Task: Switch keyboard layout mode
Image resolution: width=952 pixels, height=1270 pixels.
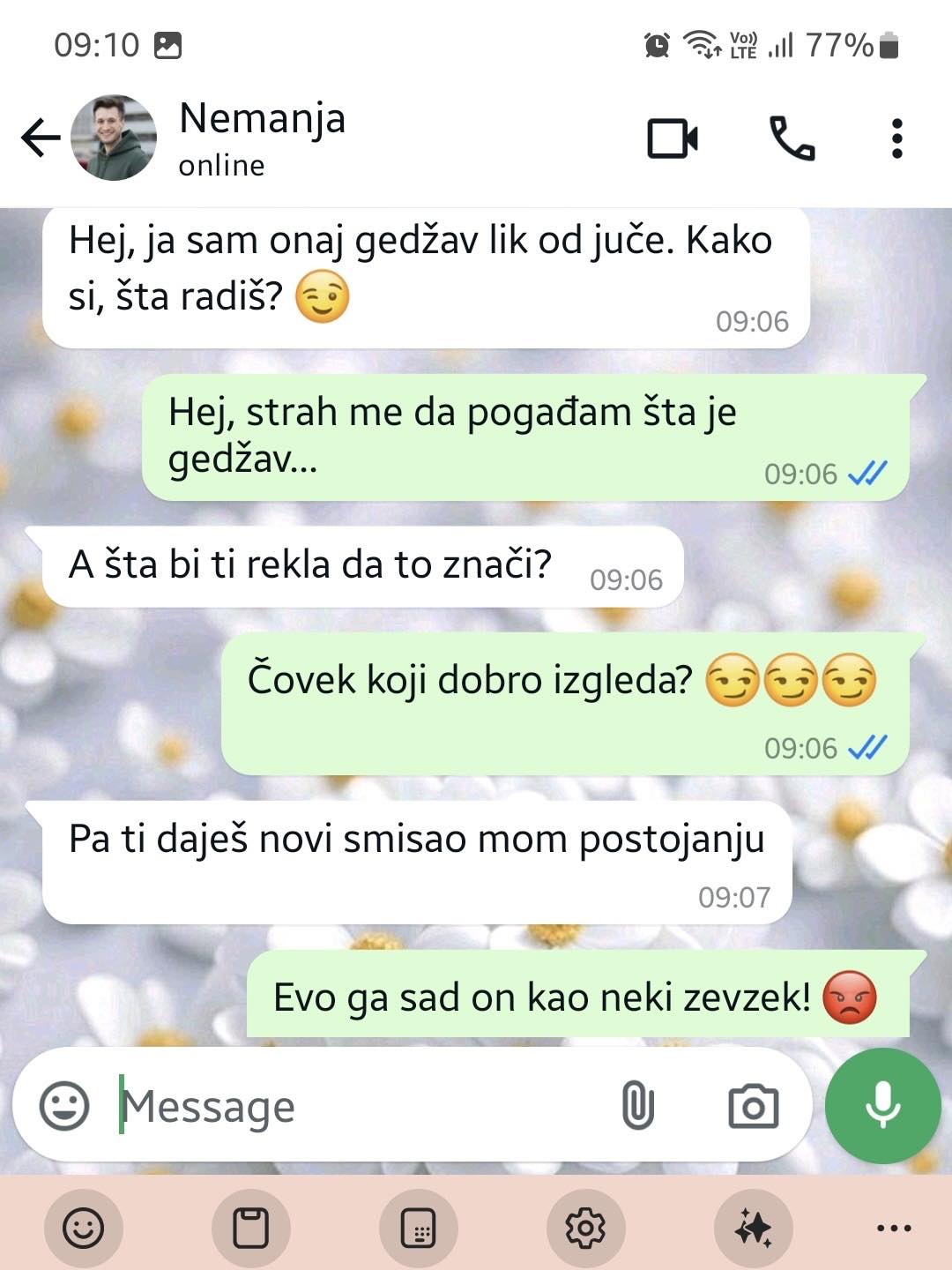Action: (418, 1228)
